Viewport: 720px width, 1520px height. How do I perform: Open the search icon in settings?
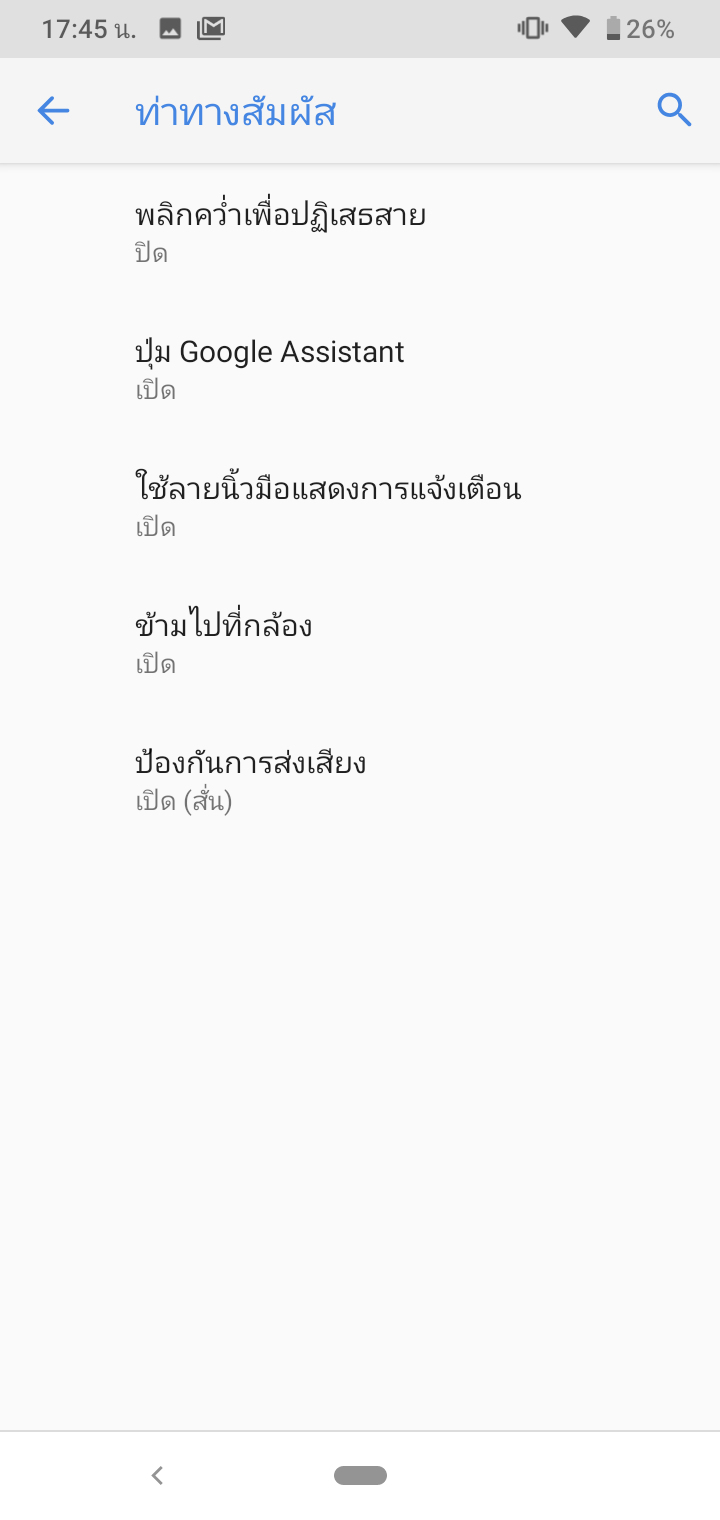(x=674, y=111)
